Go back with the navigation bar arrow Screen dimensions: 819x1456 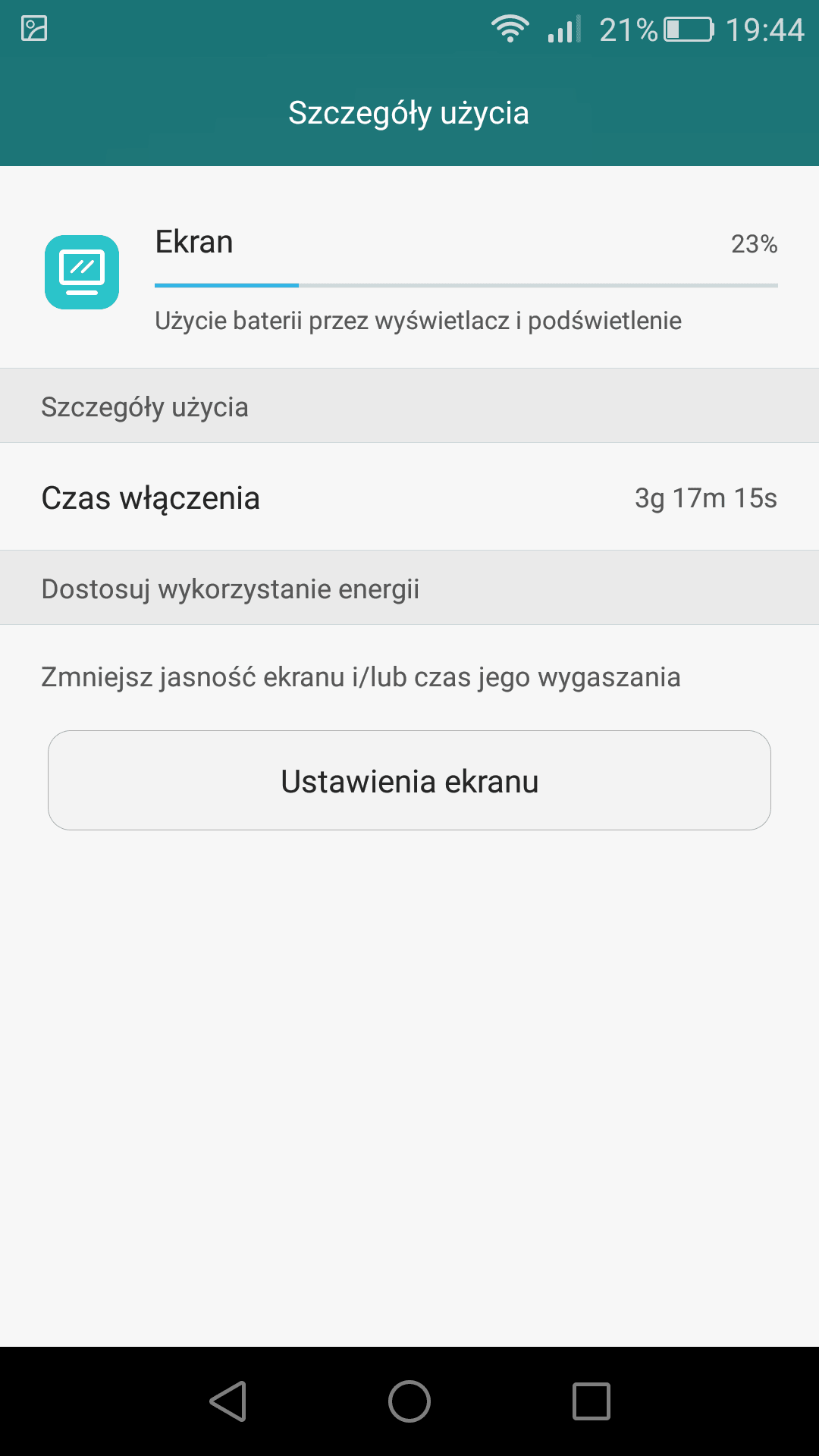click(x=227, y=1401)
